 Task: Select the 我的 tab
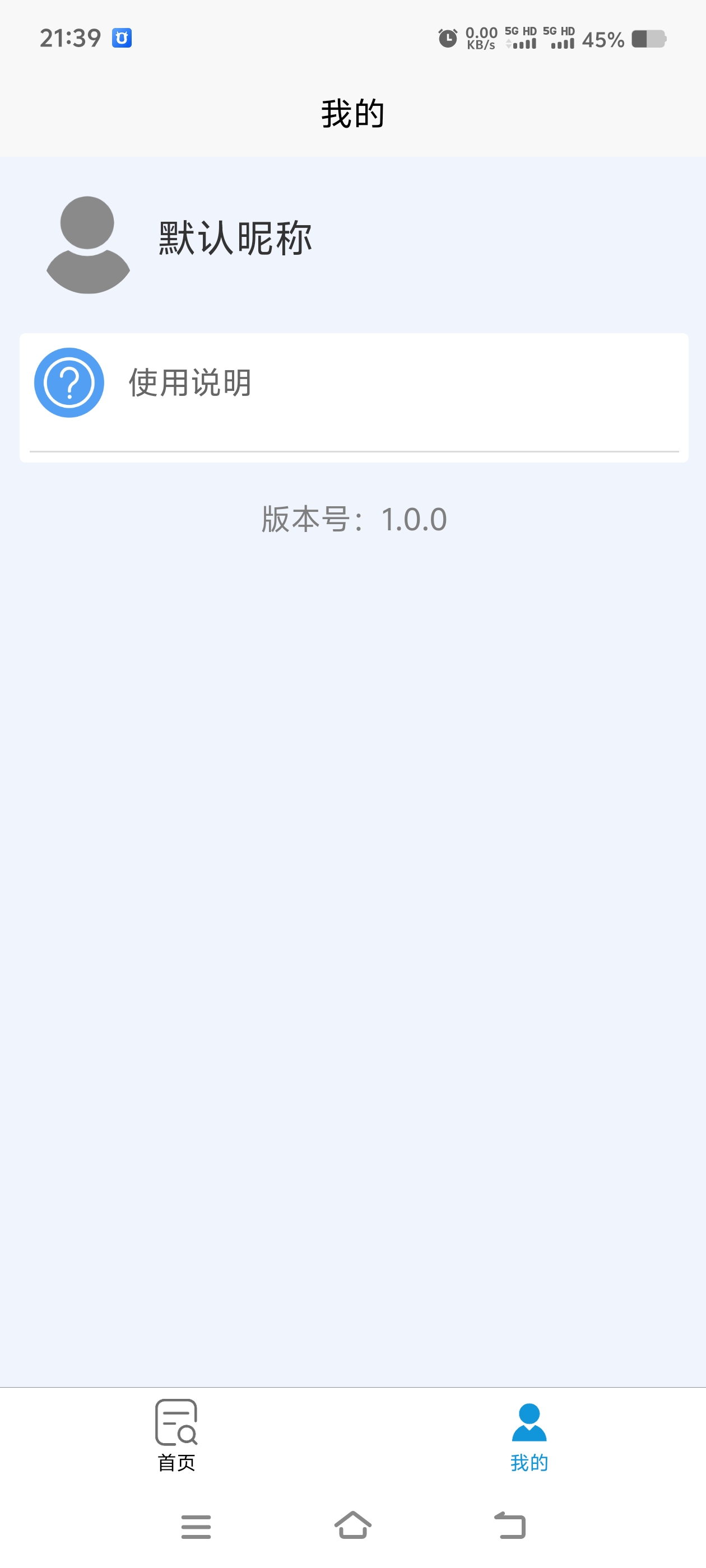[529, 1435]
